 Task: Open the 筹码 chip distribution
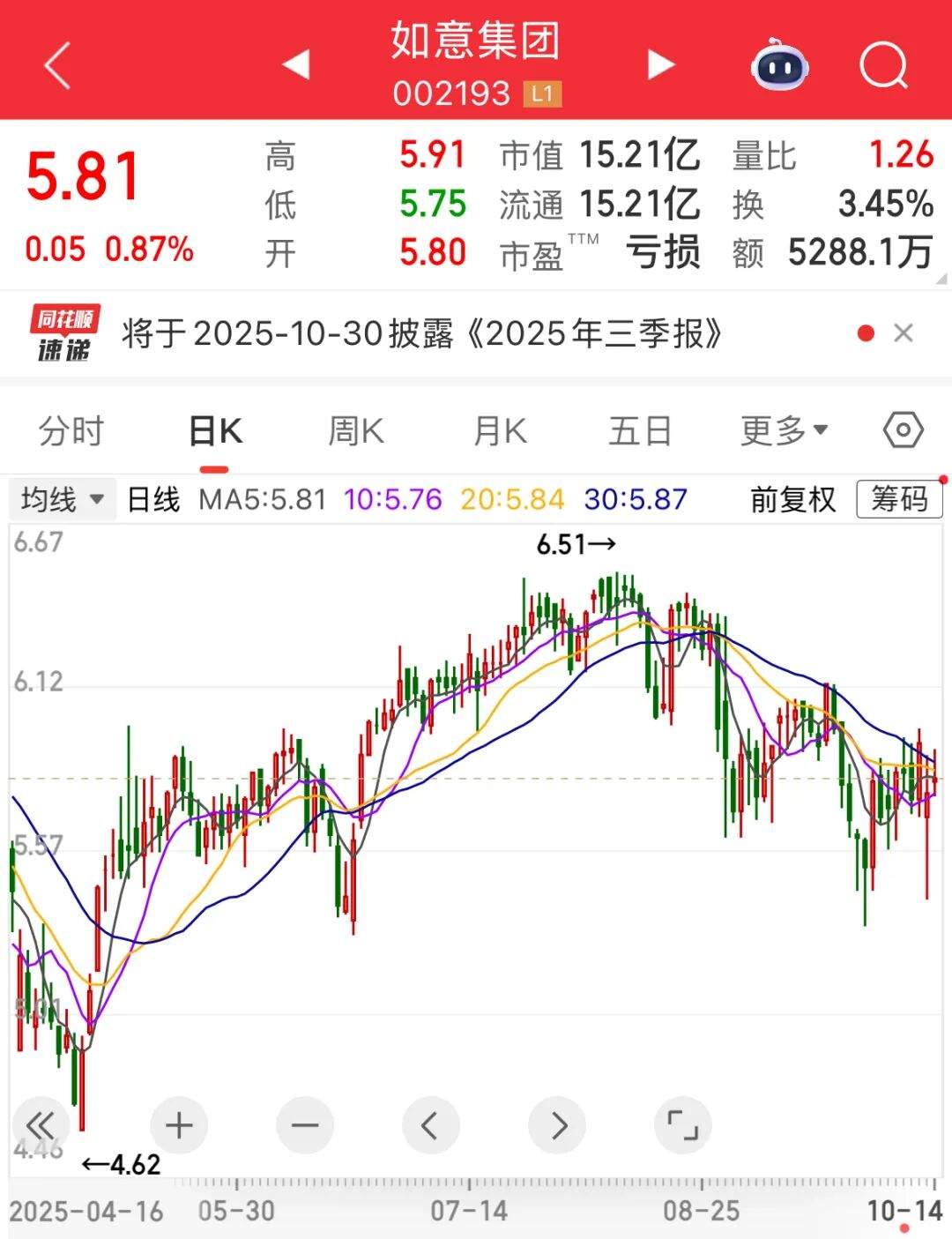point(899,500)
